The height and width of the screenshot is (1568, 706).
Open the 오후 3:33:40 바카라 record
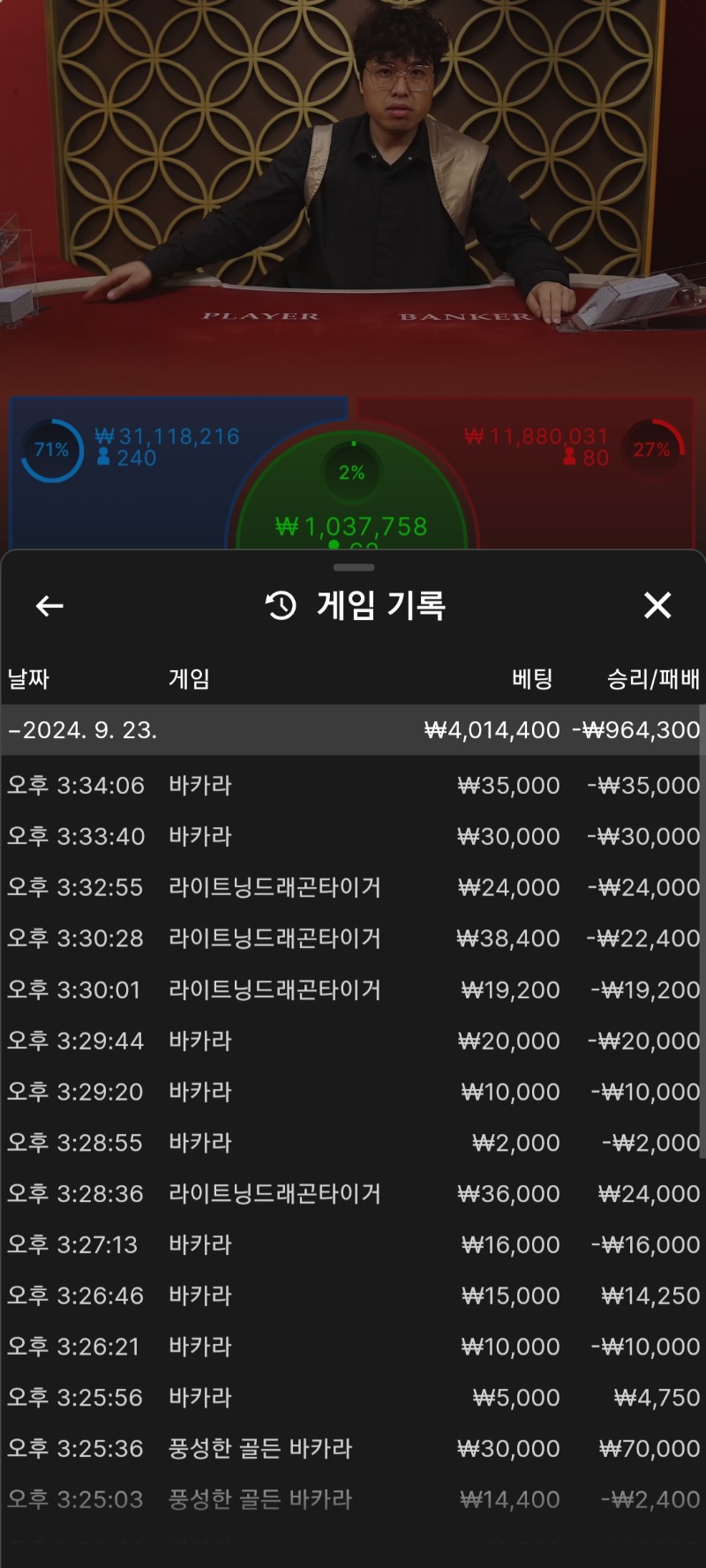tap(353, 836)
